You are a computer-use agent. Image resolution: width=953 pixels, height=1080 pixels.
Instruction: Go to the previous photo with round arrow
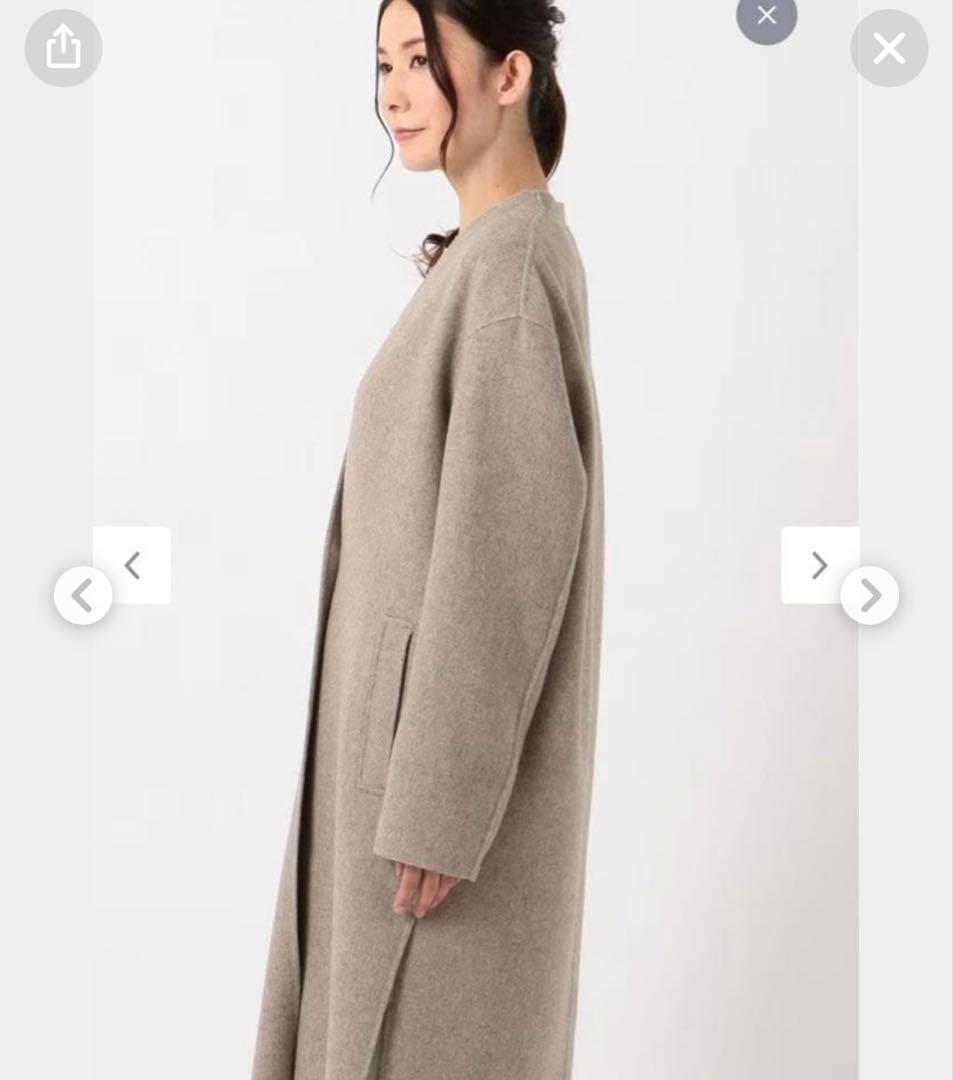(83, 596)
